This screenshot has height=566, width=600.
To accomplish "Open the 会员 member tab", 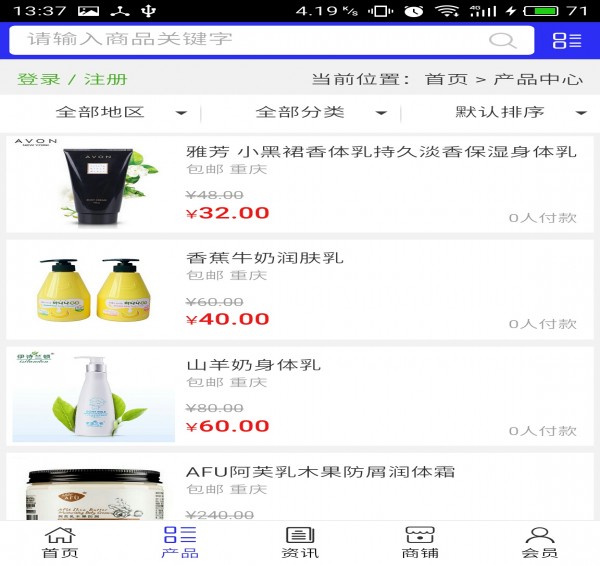I will click(x=540, y=542).
